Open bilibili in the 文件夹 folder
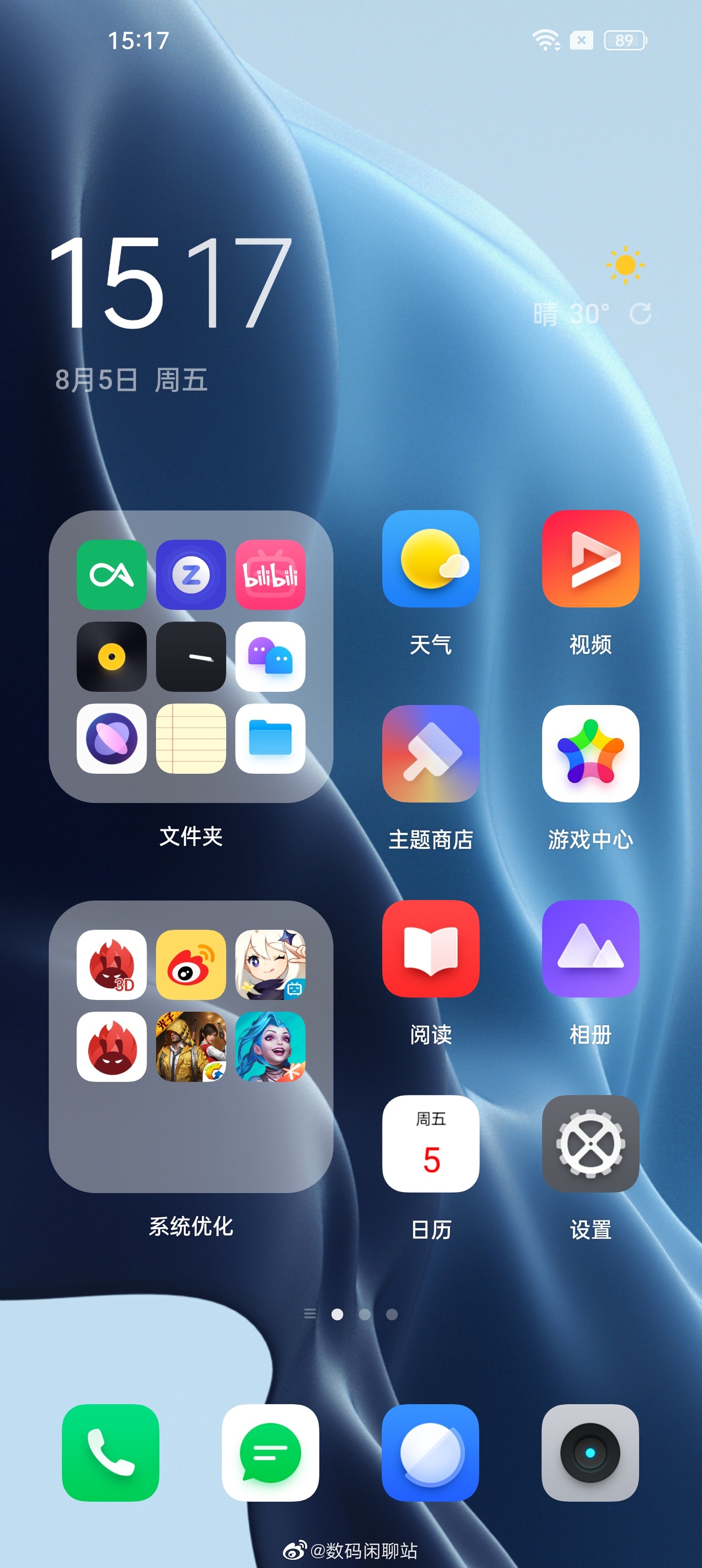 point(271,575)
